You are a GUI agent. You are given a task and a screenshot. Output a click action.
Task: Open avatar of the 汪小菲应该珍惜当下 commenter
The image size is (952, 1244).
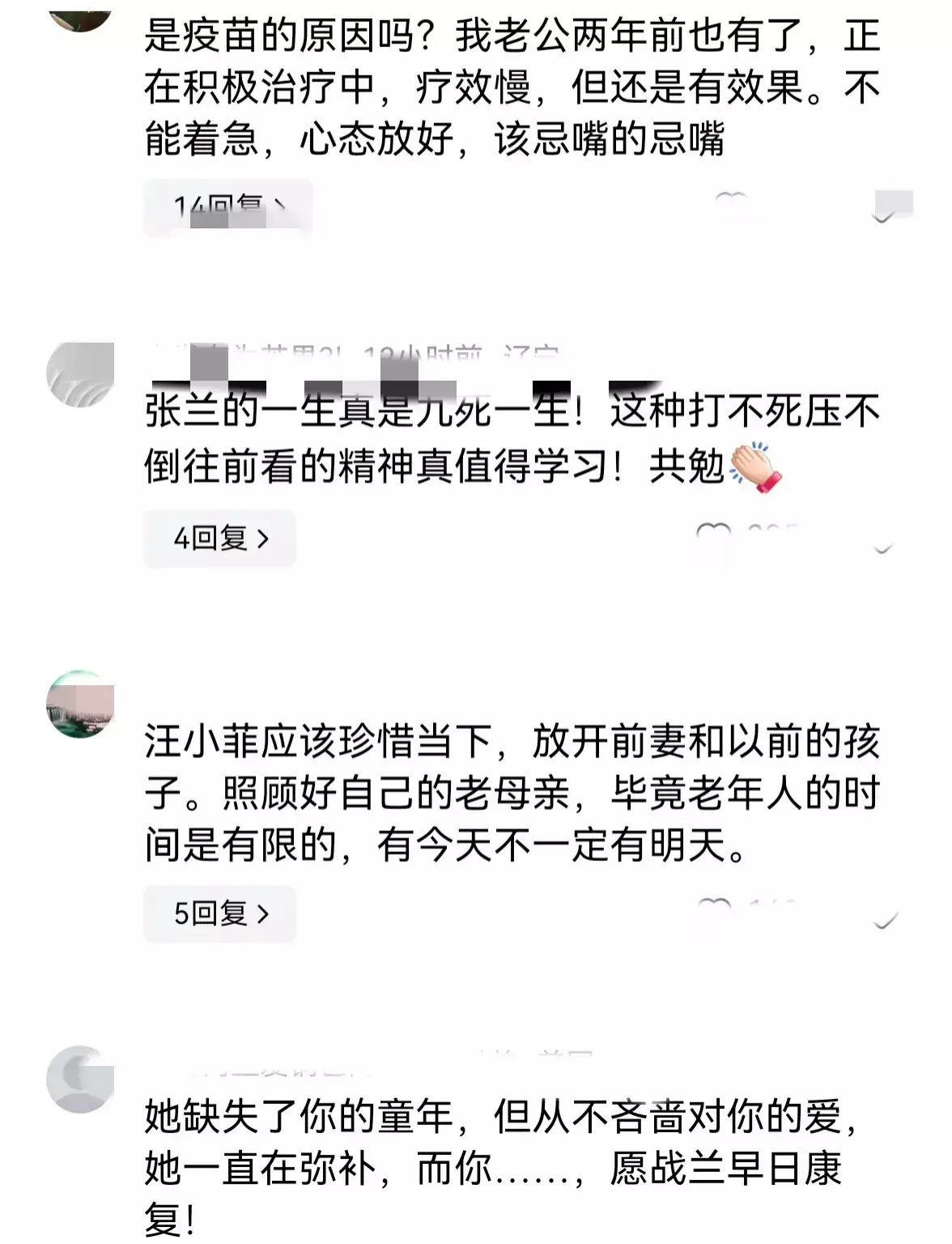(79, 704)
